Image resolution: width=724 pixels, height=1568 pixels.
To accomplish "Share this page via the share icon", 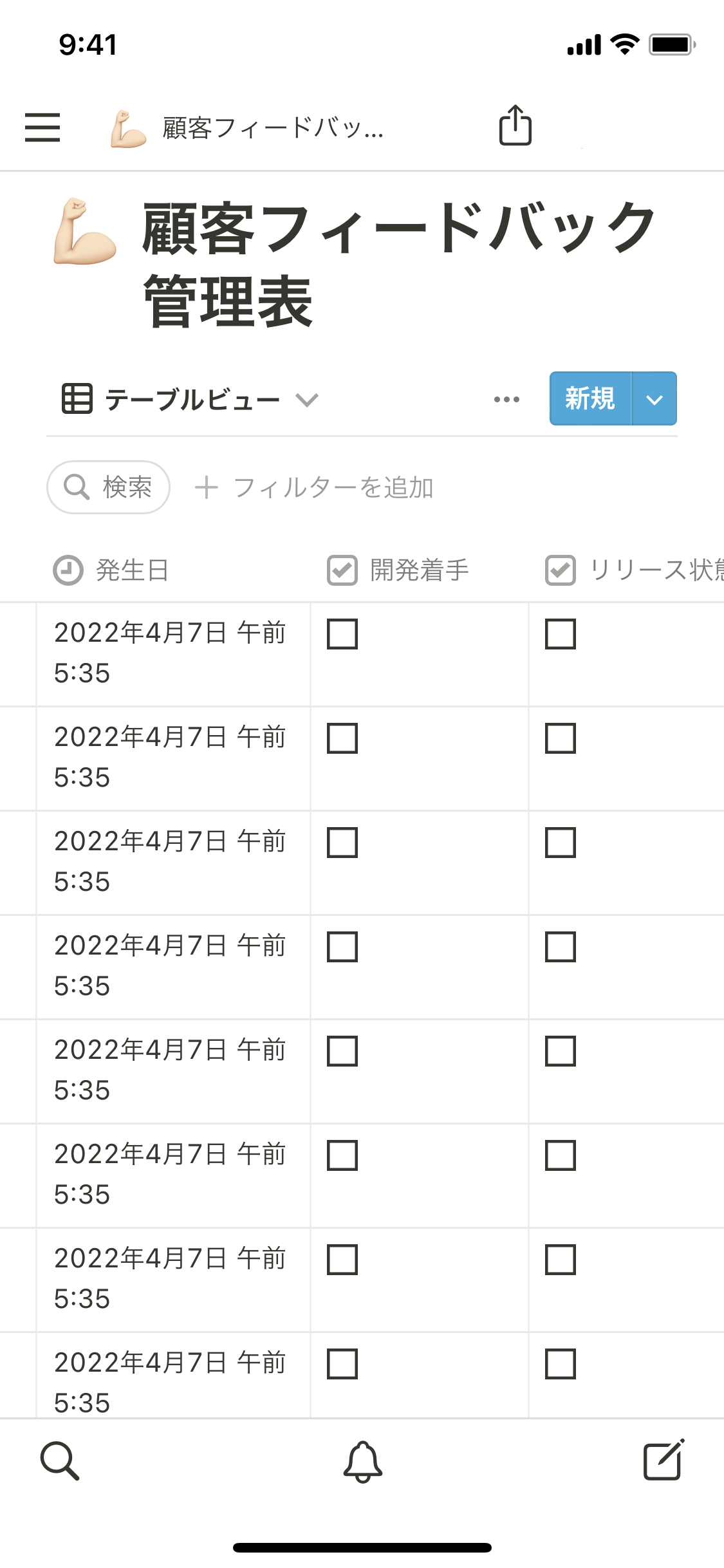I will click(515, 126).
